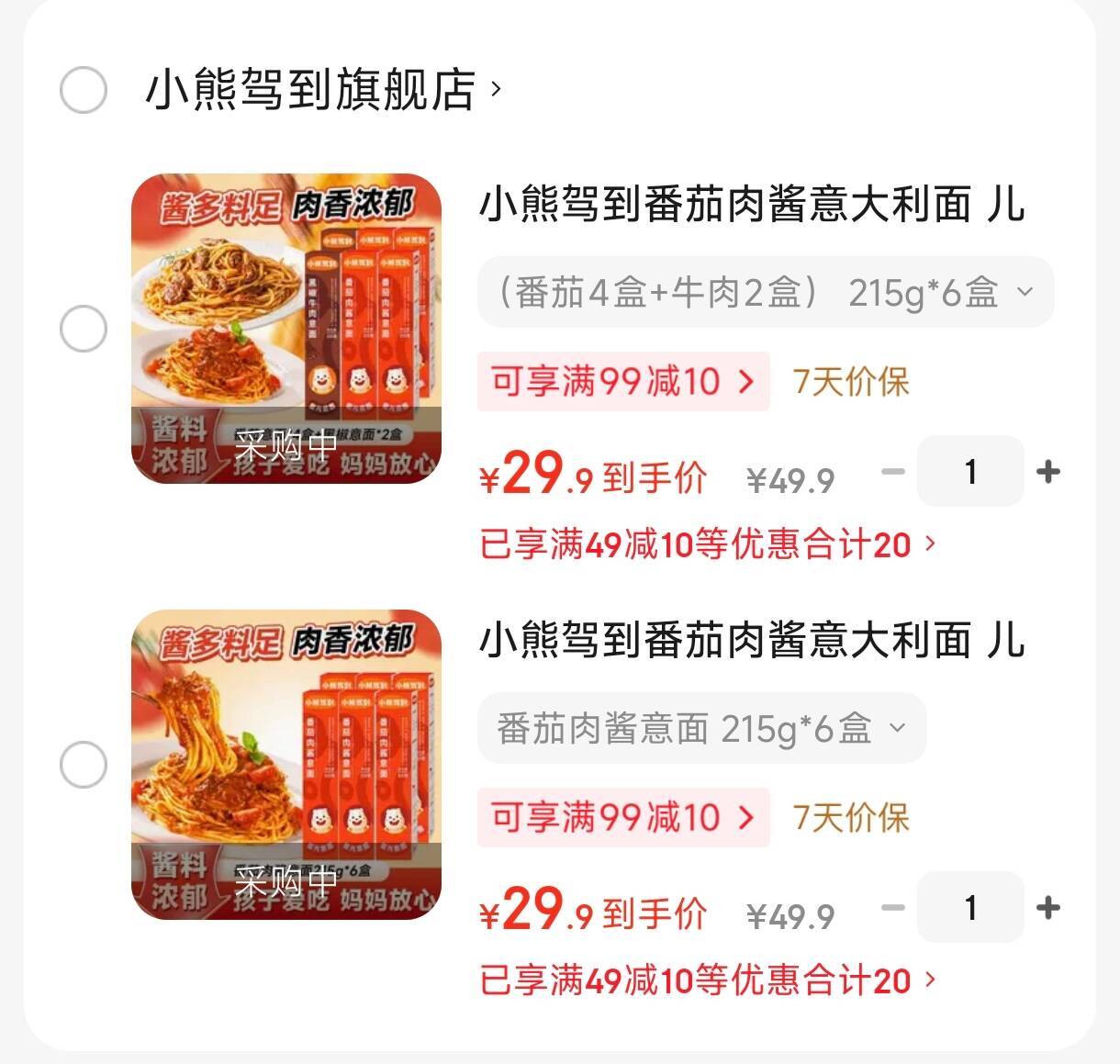Decrease quantity of the 番茄肉酱意面 215g*6盒 item
1120x1064 pixels.
tap(893, 908)
